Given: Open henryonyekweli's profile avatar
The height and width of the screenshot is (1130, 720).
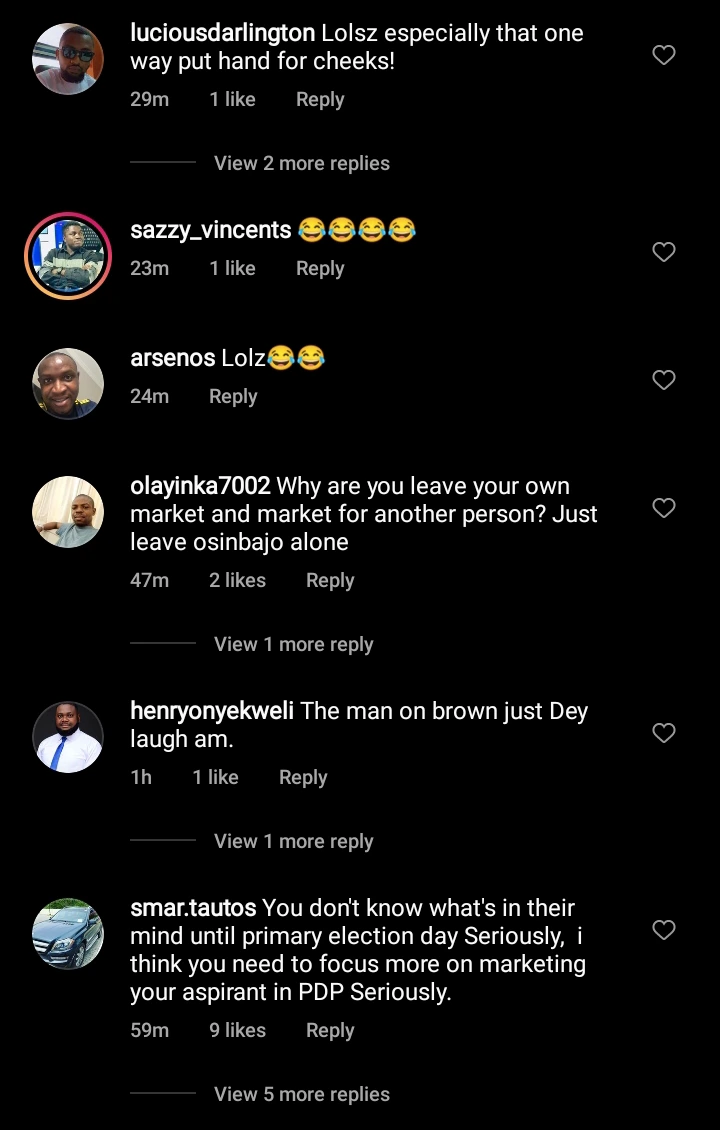Looking at the screenshot, I should (x=68, y=737).
